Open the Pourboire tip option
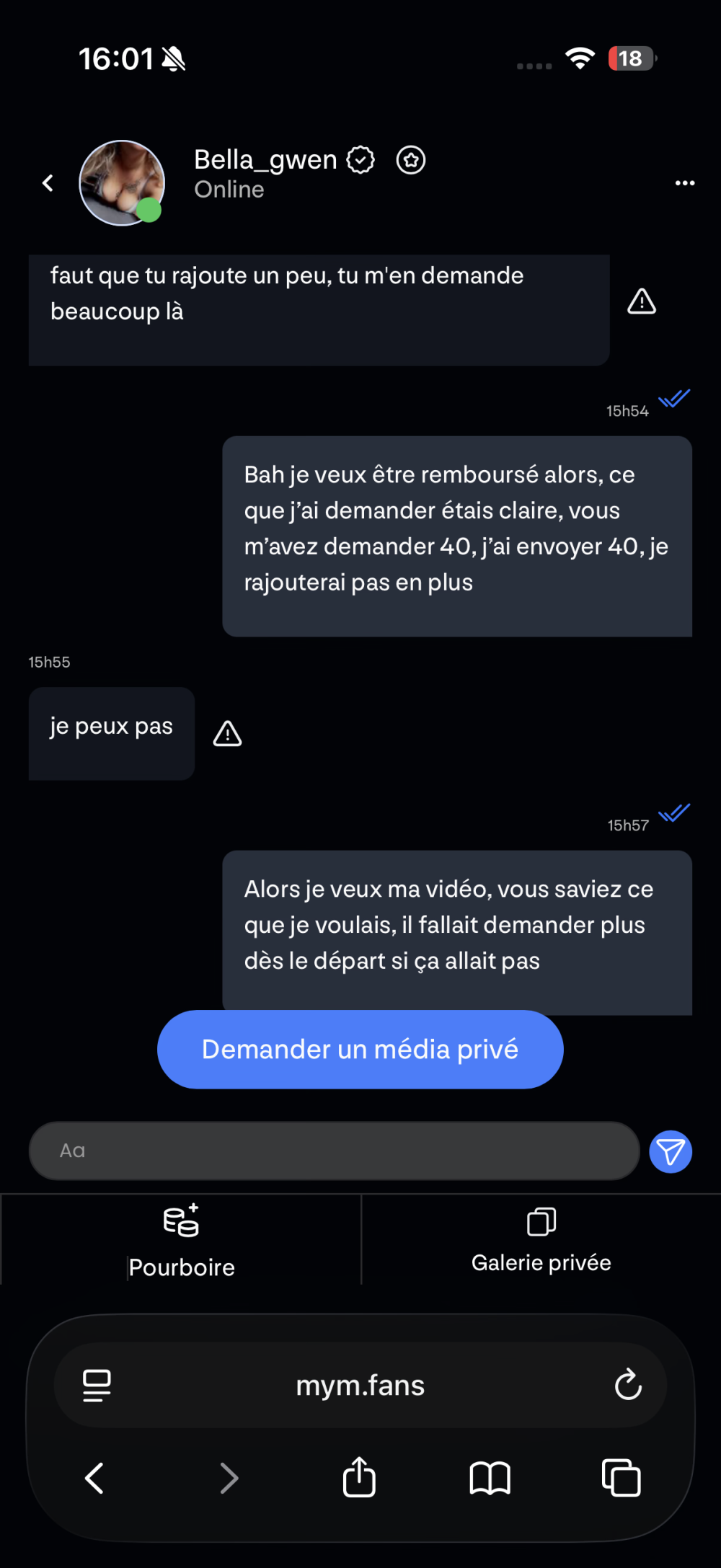Viewport: 721px width, 1568px height. [x=181, y=1240]
